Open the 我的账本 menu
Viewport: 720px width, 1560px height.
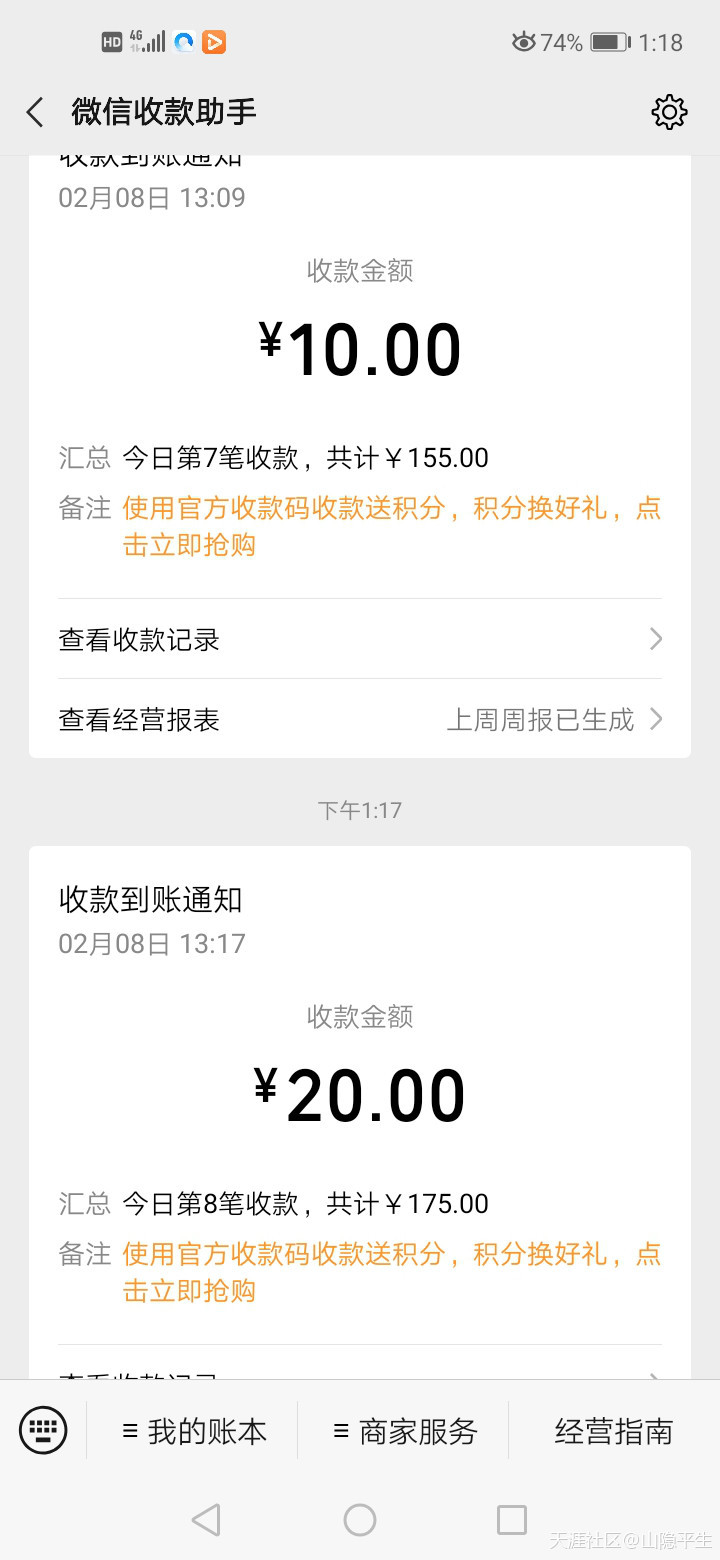click(x=194, y=1431)
